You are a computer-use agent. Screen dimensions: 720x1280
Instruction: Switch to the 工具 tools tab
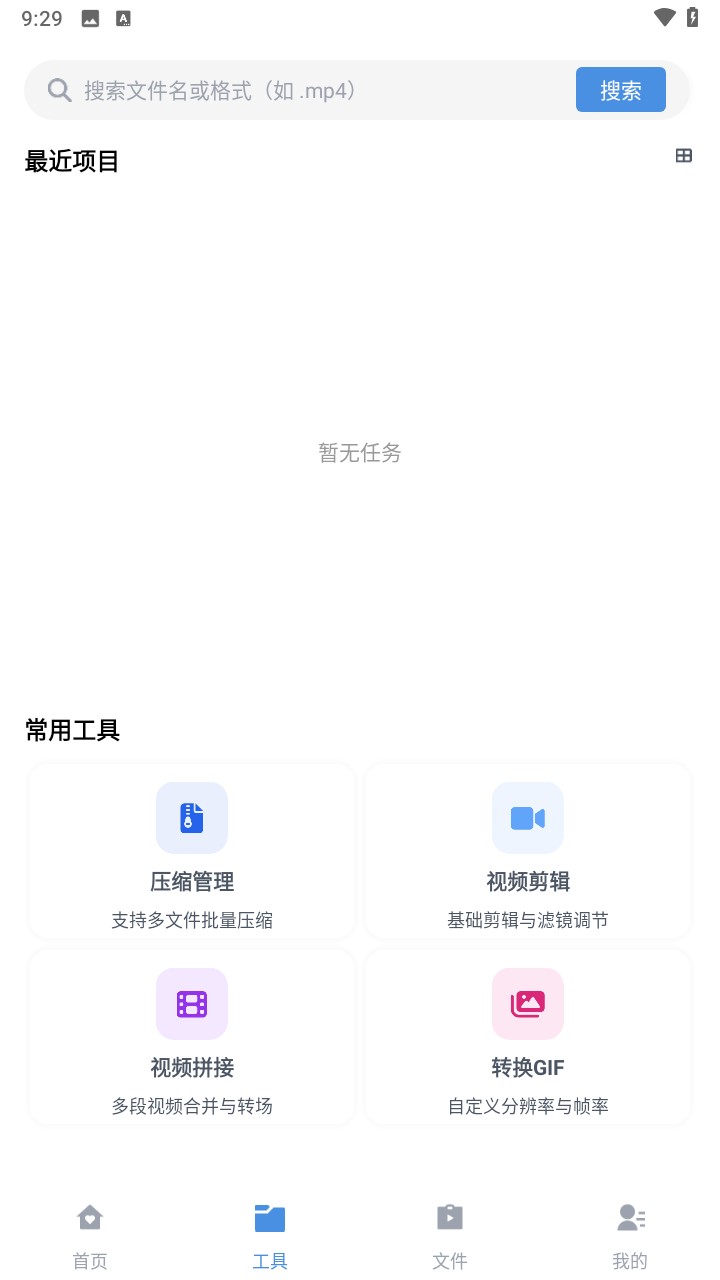[270, 1233]
